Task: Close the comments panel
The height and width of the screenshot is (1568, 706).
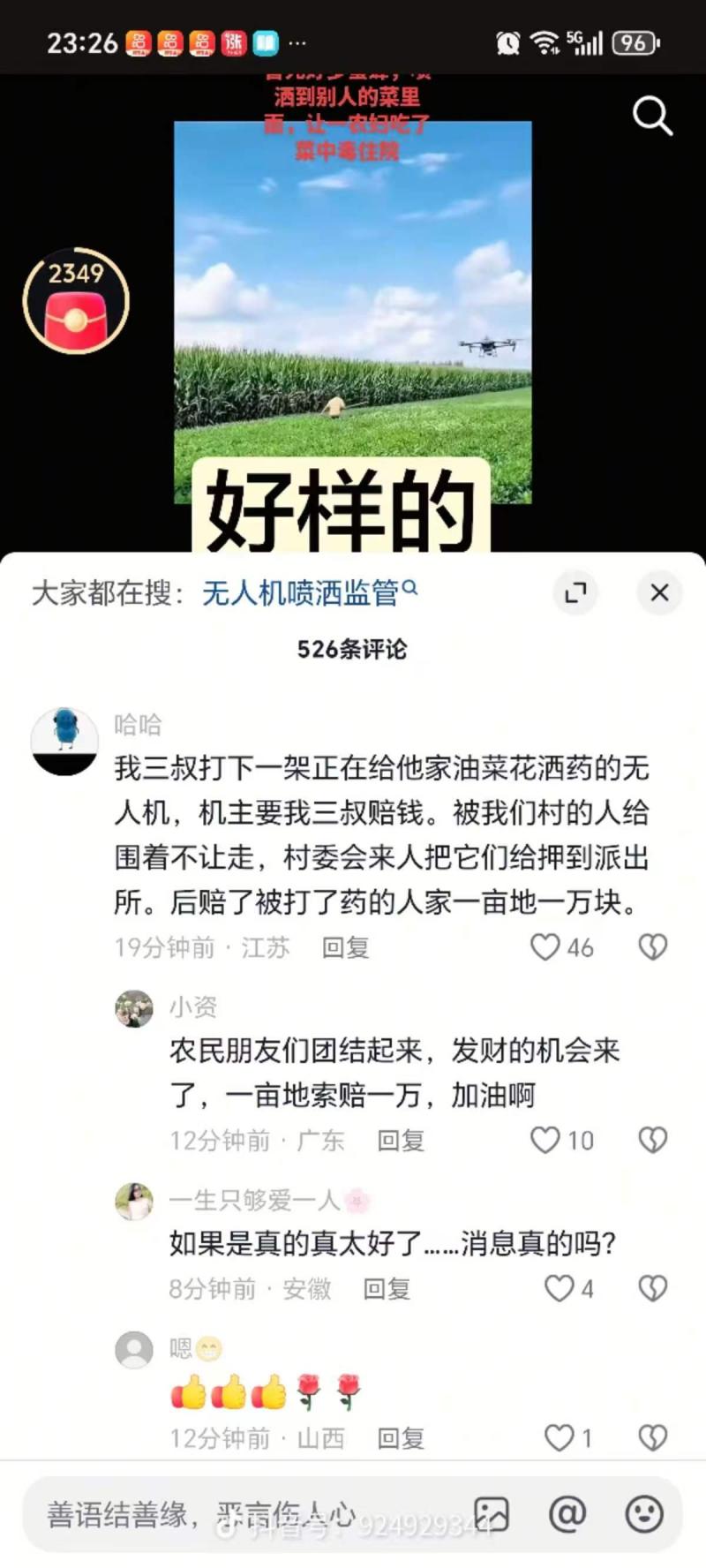Action: pos(659,592)
